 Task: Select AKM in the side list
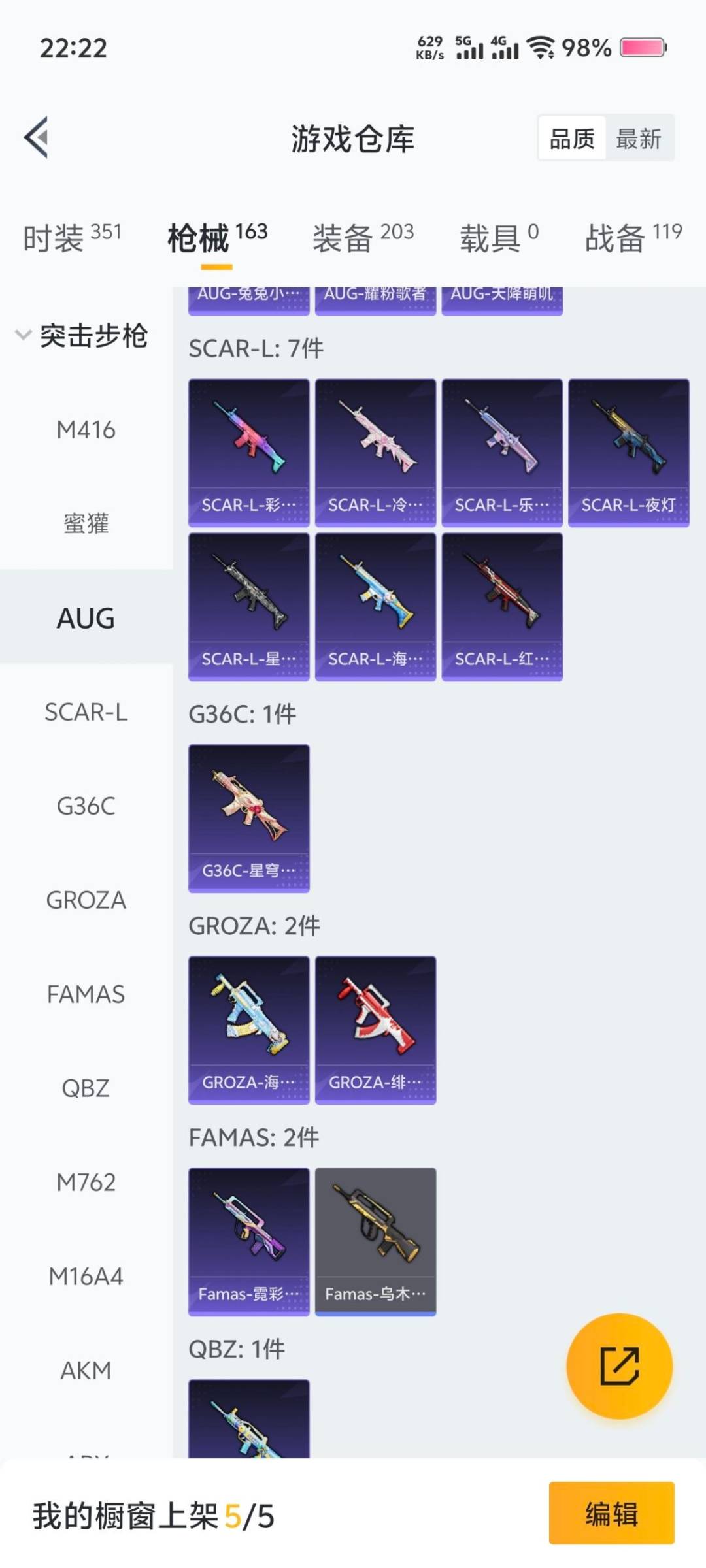[x=86, y=1371]
